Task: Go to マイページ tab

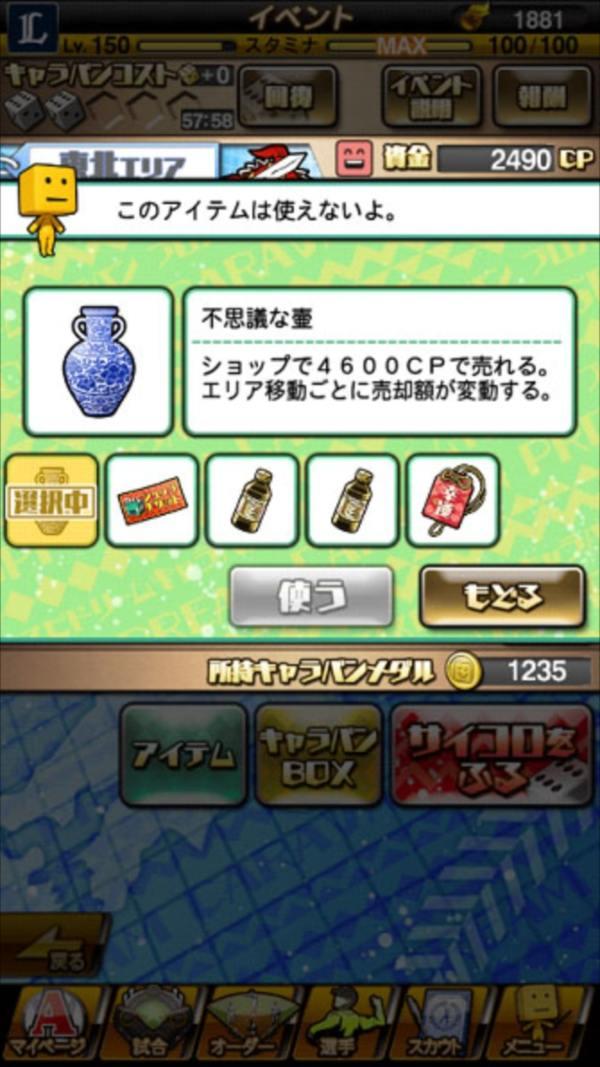Action: [48, 1025]
